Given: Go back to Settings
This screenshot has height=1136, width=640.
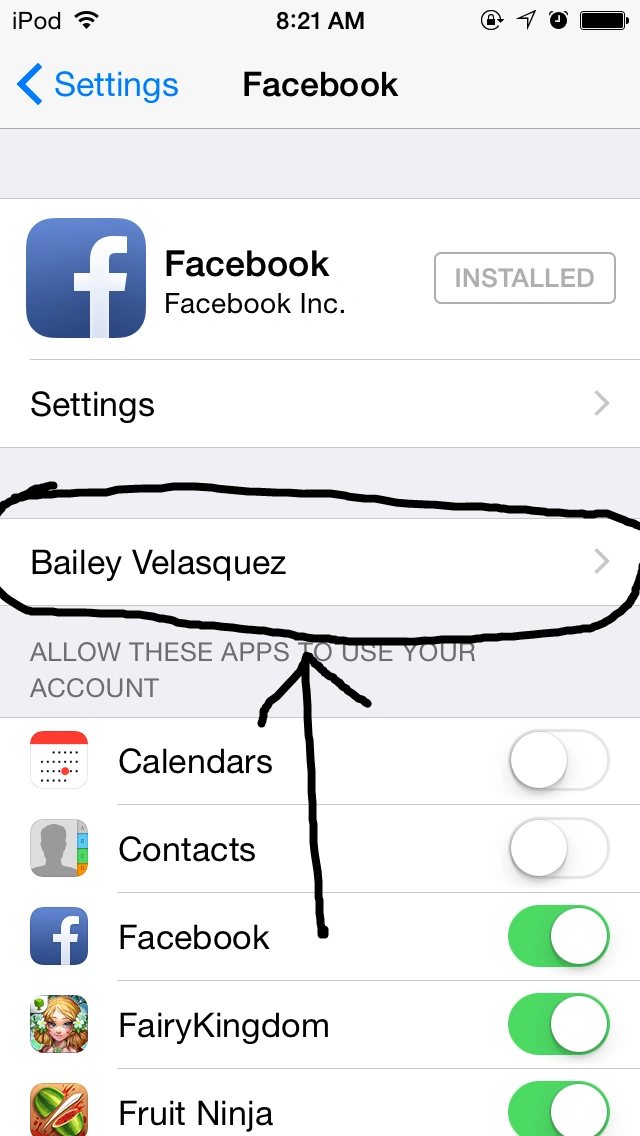Looking at the screenshot, I should pyautogui.click(x=98, y=86).
